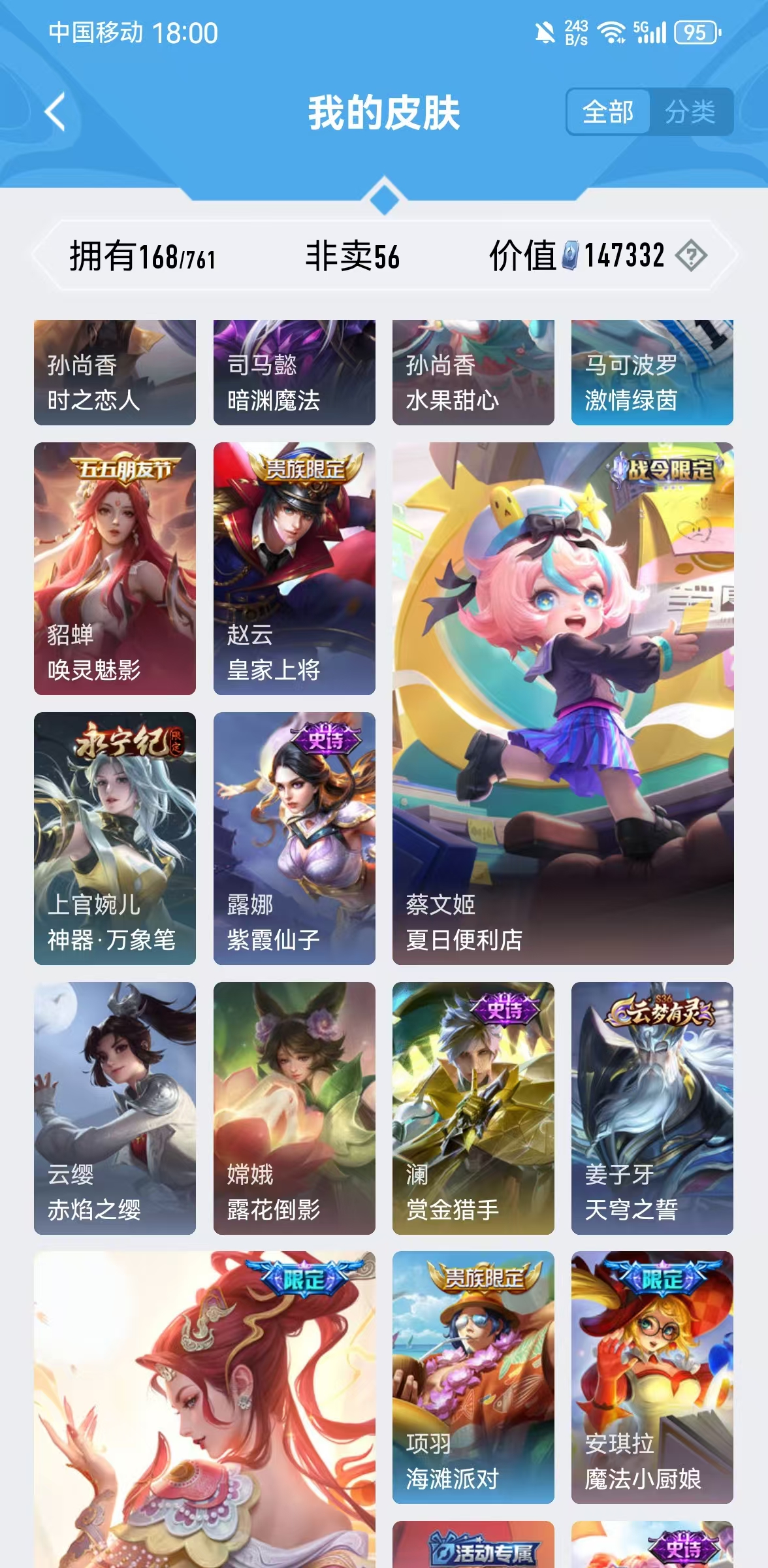Go back from 我的皮肤 page
Image resolution: width=768 pixels, height=1568 pixels.
[56, 112]
